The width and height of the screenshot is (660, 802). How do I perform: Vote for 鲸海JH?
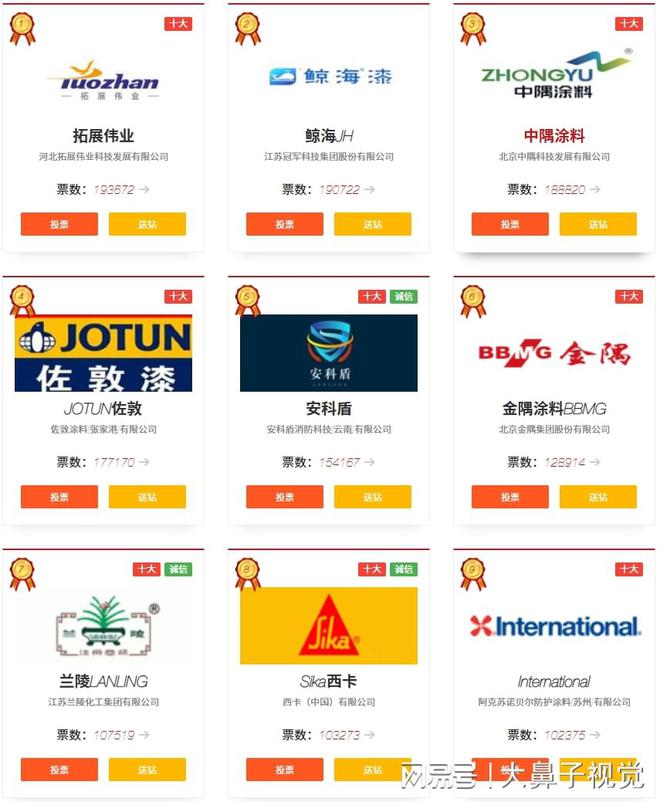click(284, 224)
